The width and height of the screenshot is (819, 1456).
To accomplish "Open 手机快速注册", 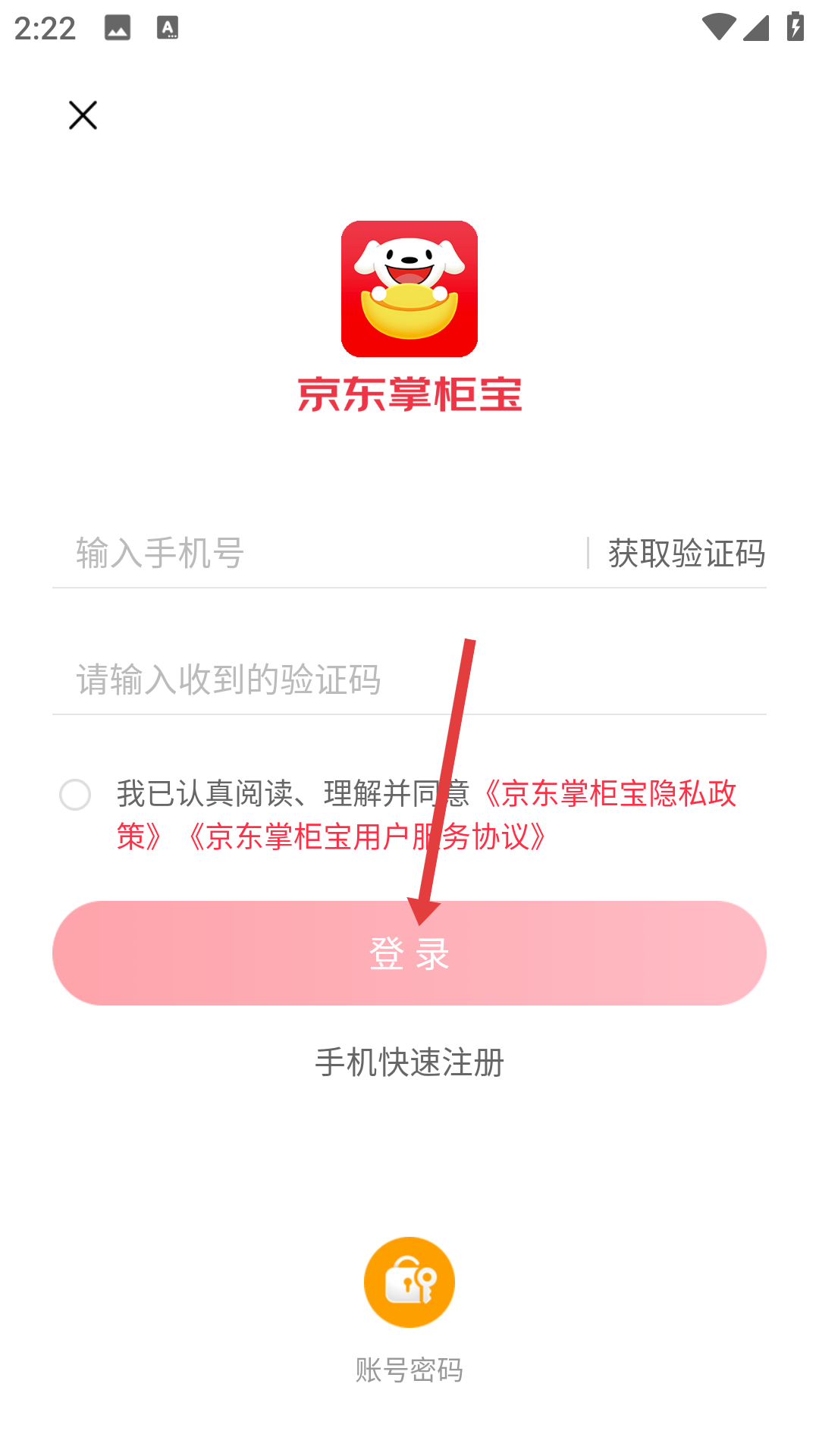I will click(x=409, y=1062).
